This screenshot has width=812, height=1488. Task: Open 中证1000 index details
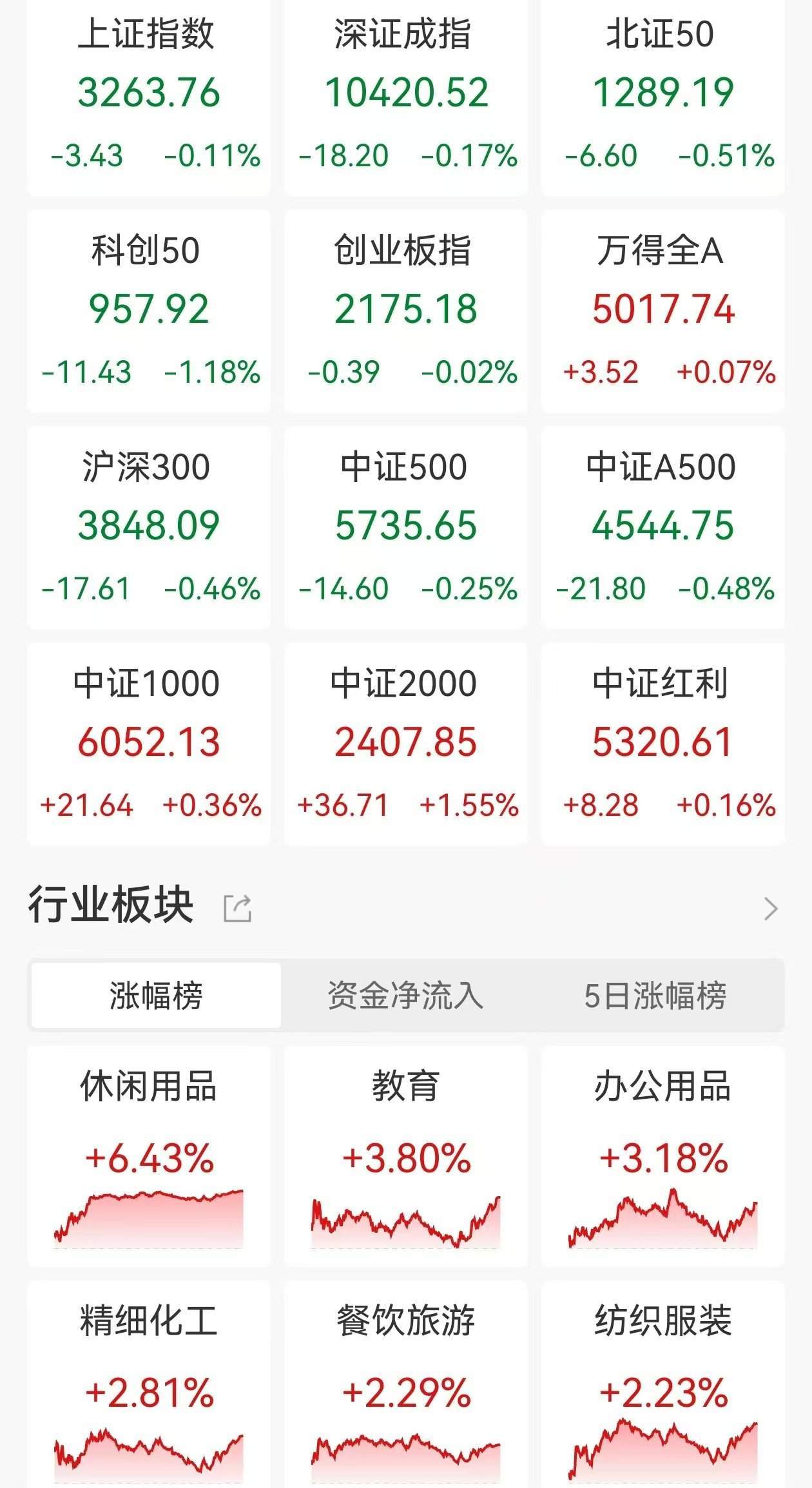(149, 743)
